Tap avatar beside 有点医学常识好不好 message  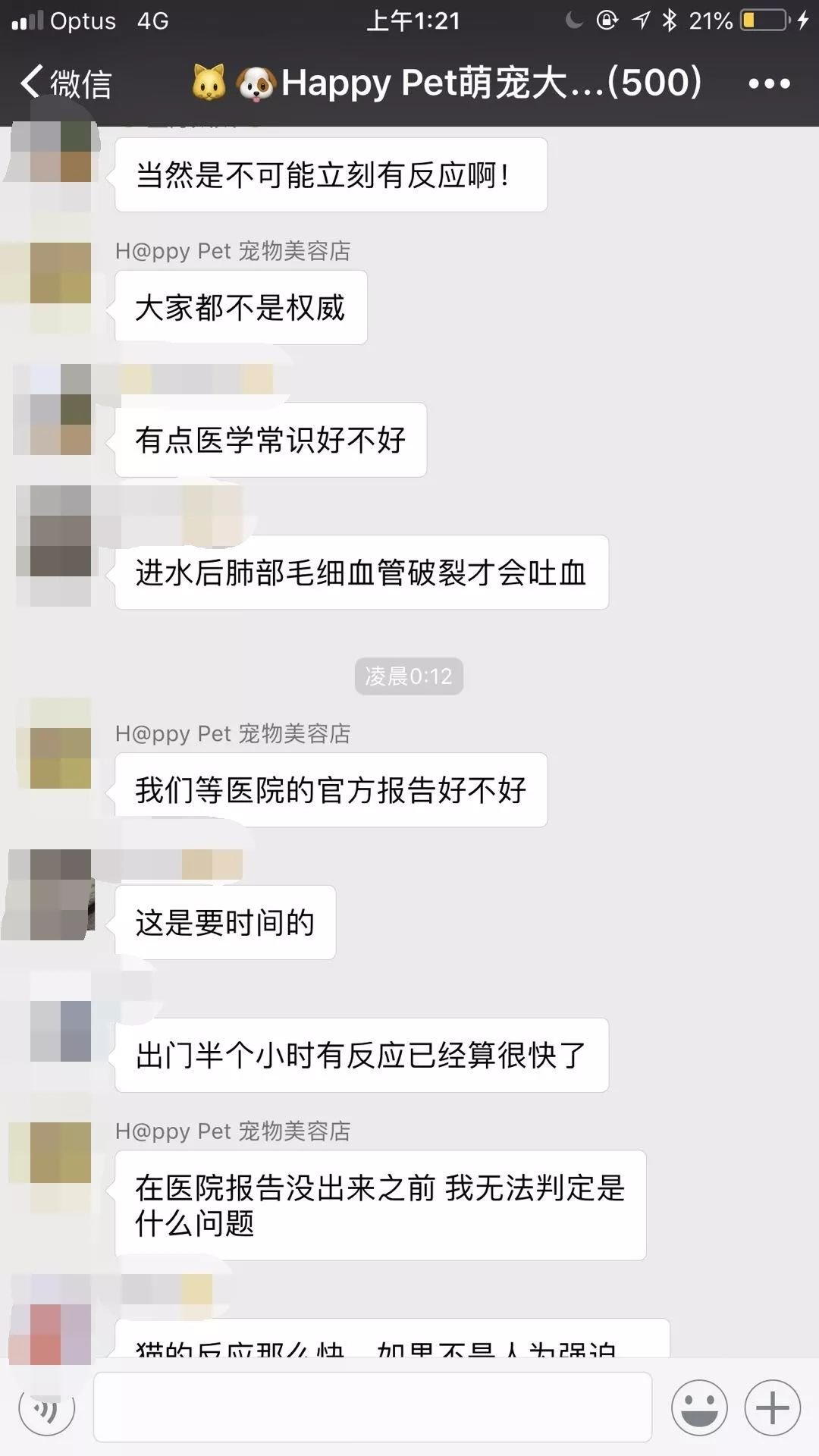59,409
